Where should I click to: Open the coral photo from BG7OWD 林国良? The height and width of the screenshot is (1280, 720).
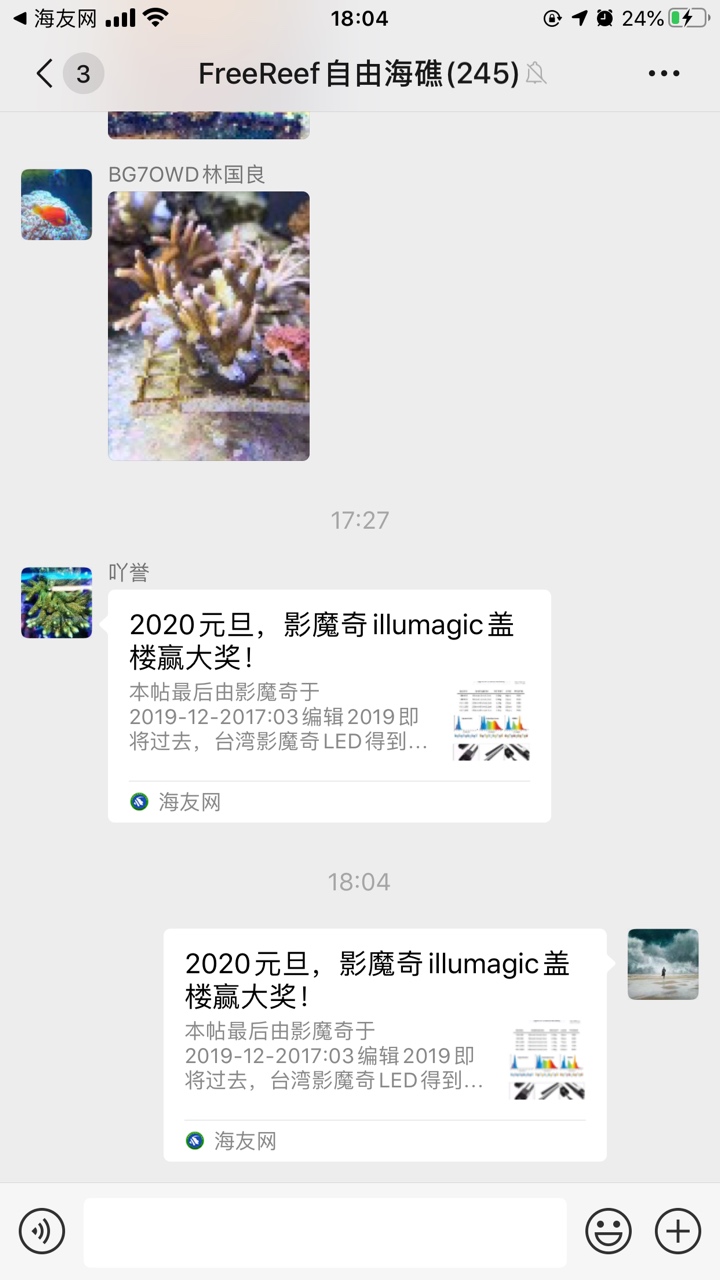(x=209, y=325)
